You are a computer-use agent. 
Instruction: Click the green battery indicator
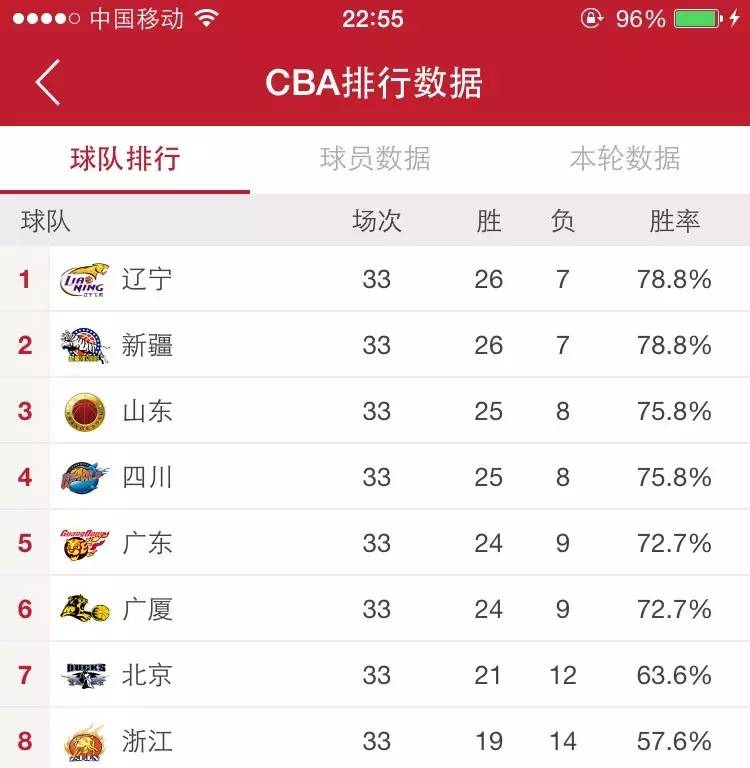pyautogui.click(x=699, y=17)
